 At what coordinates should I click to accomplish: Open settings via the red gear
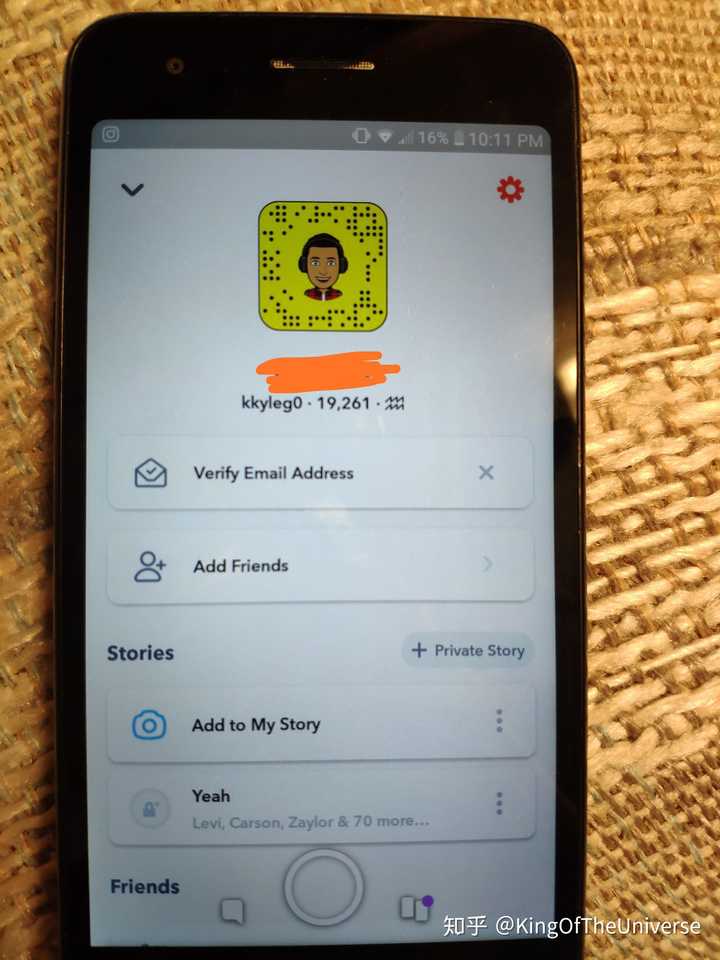(x=510, y=190)
